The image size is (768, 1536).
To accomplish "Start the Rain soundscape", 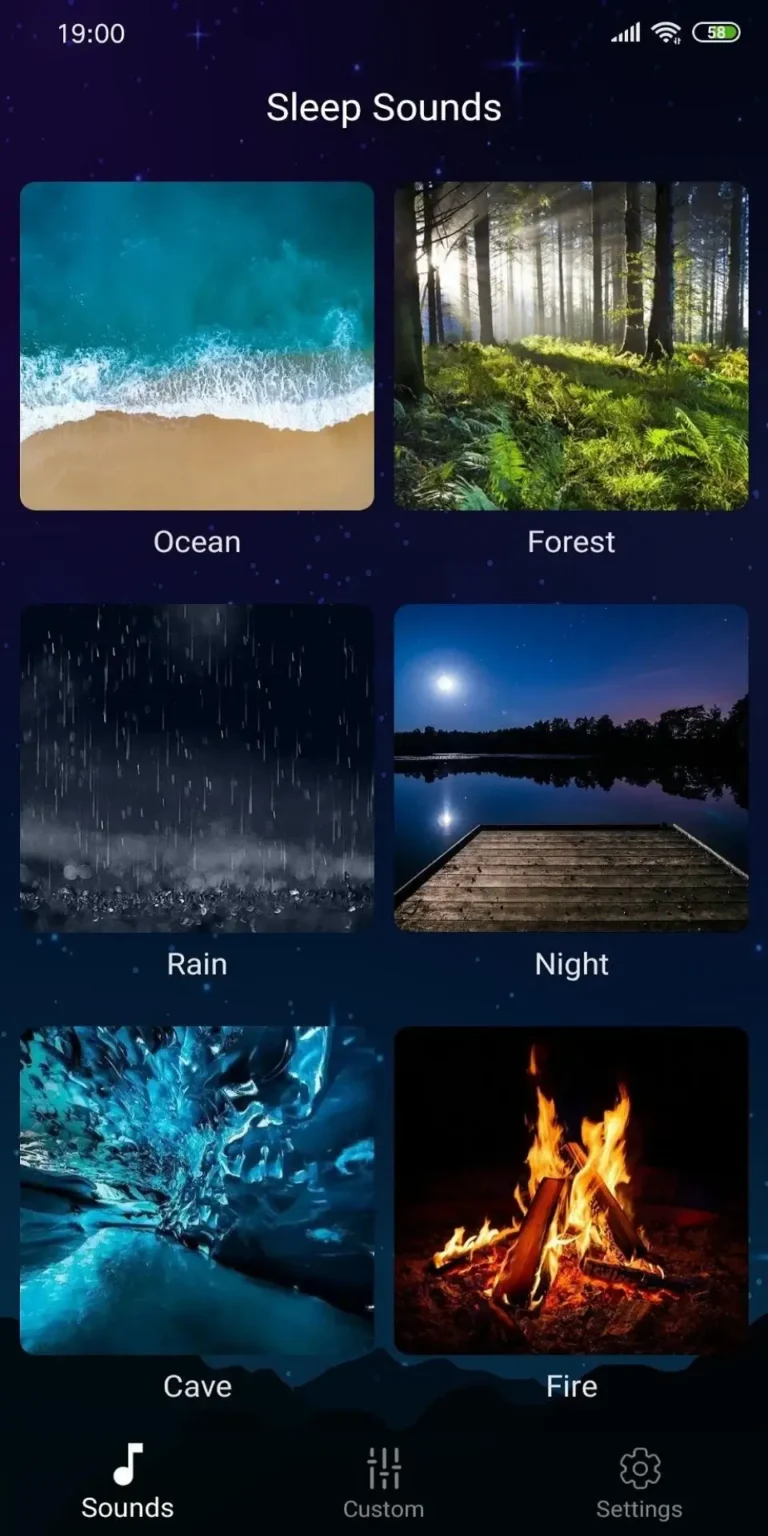I will click(196, 768).
